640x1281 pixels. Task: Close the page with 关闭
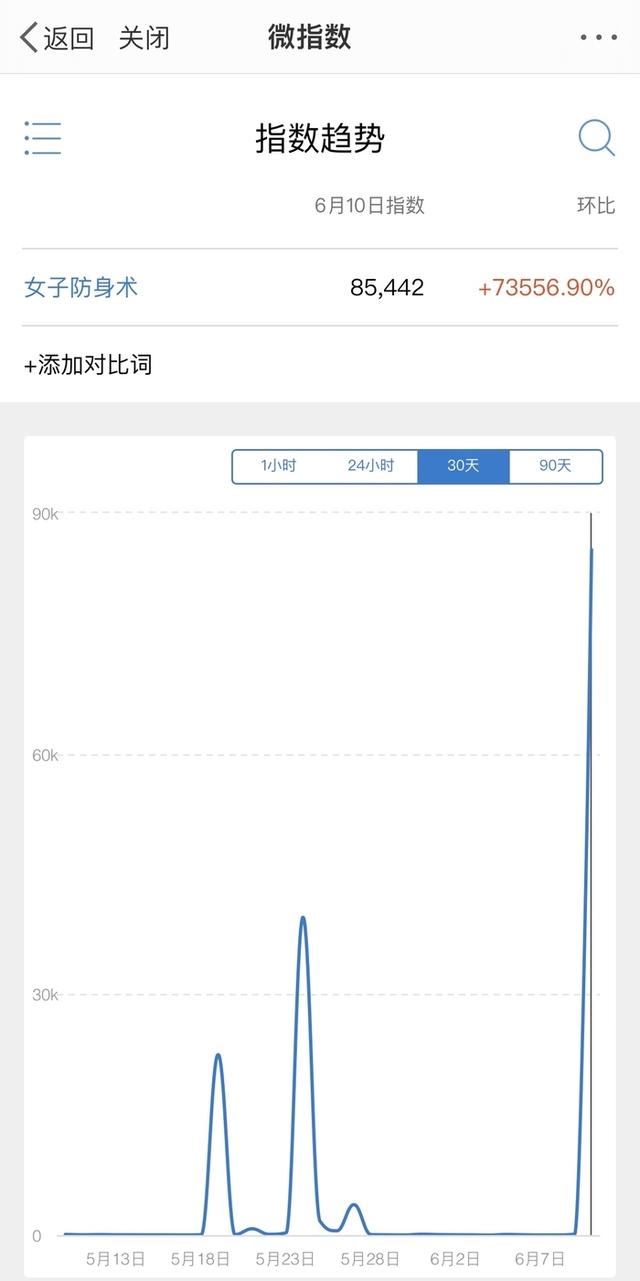pyautogui.click(x=144, y=38)
